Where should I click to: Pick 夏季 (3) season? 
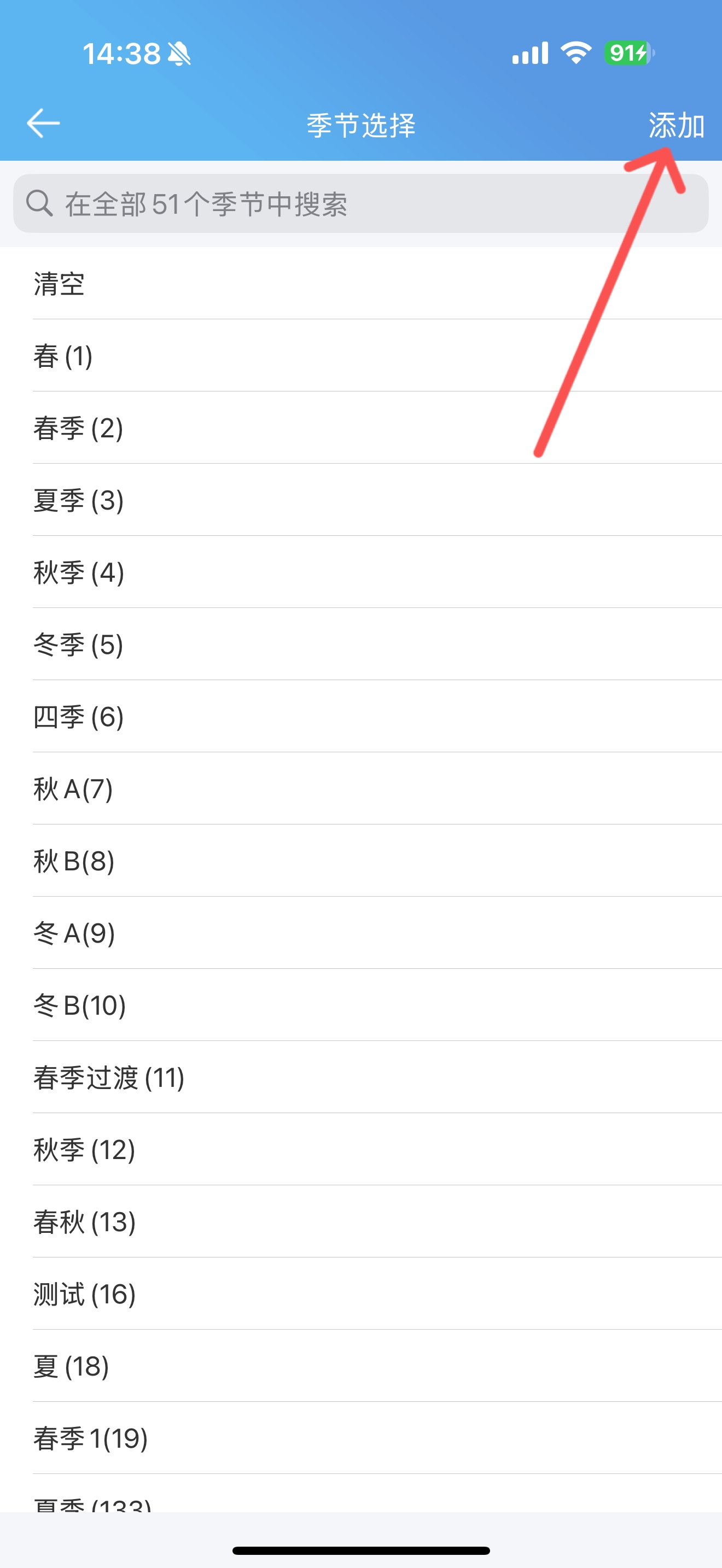pyautogui.click(x=361, y=500)
